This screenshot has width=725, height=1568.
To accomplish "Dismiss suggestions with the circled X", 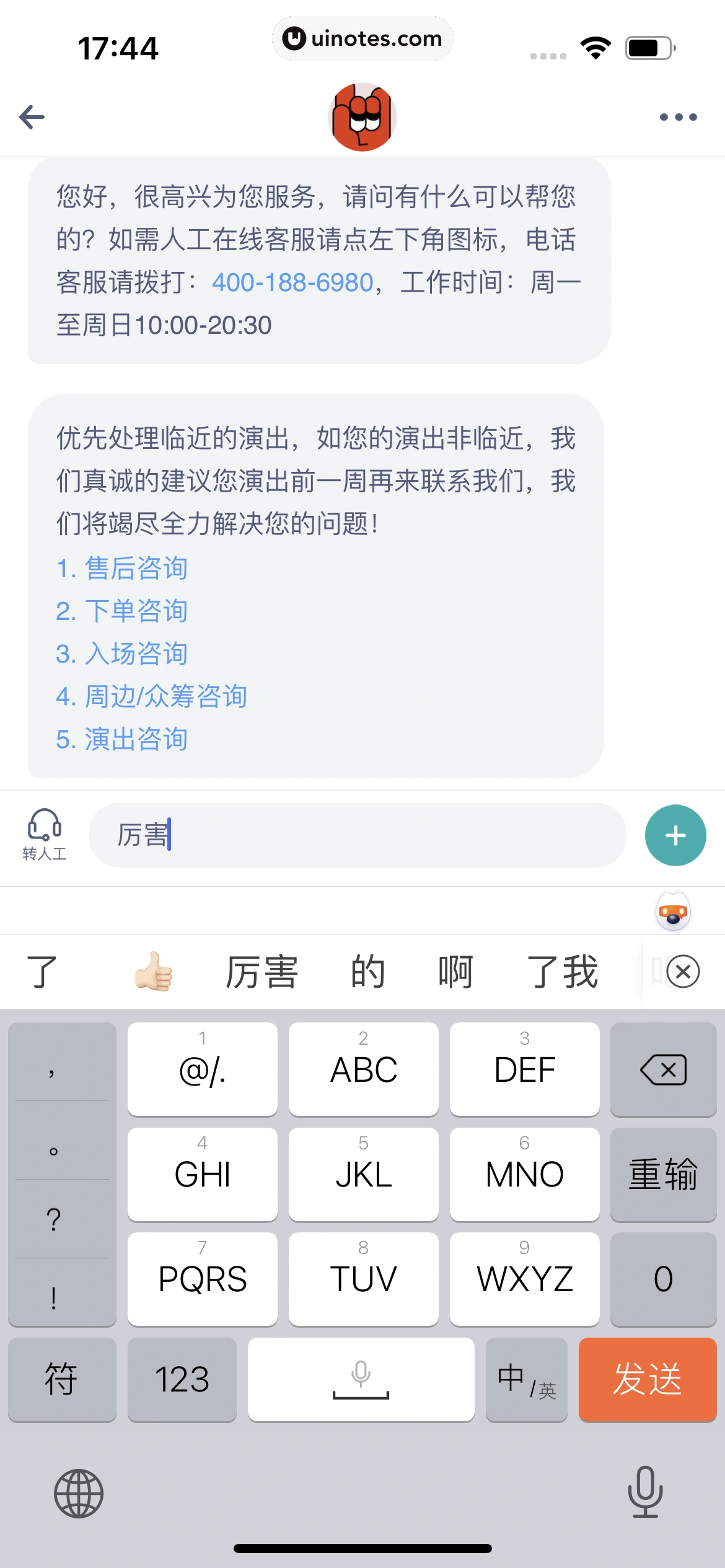I will pos(683,972).
